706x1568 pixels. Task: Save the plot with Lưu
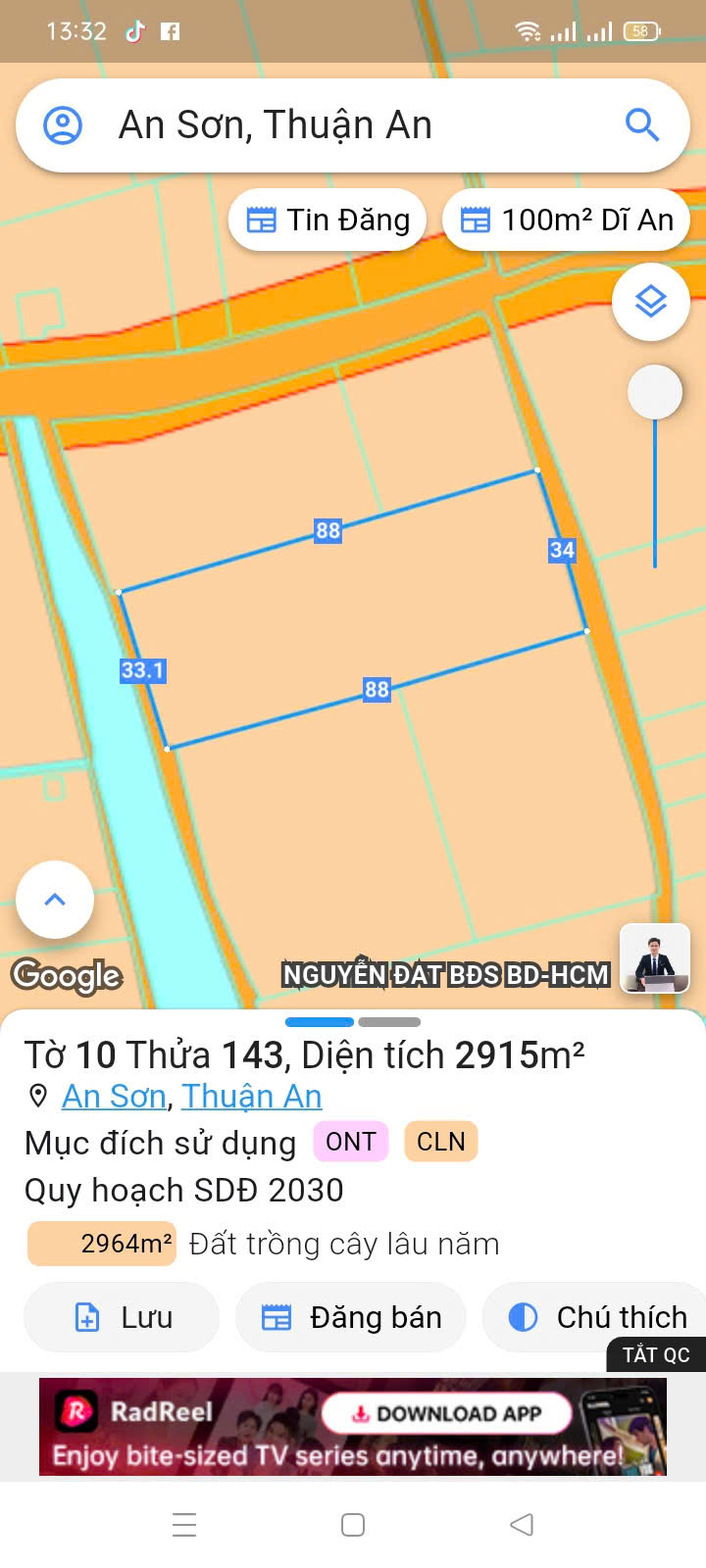click(x=122, y=1317)
